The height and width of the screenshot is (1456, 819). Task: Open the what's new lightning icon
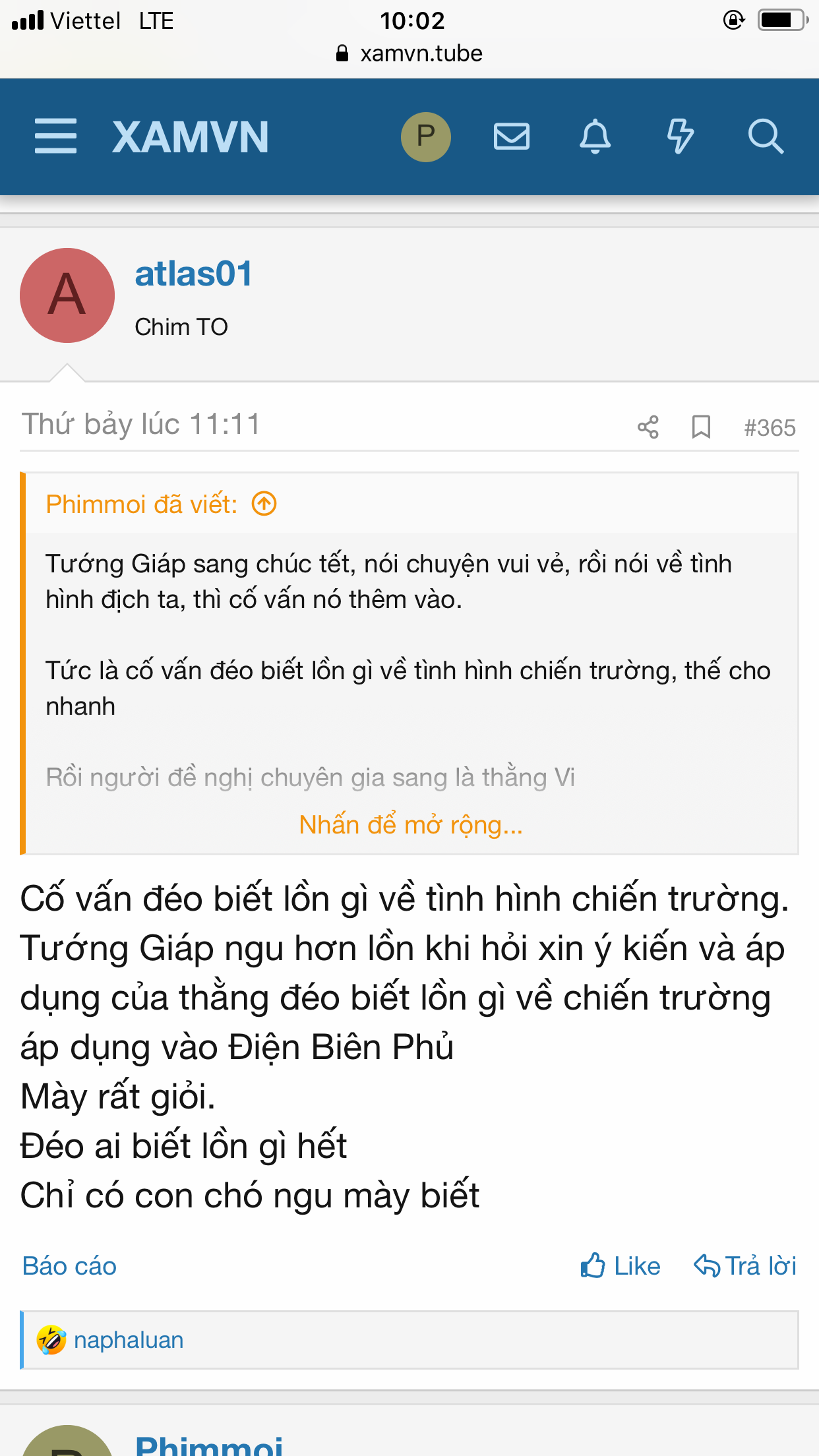click(x=679, y=136)
